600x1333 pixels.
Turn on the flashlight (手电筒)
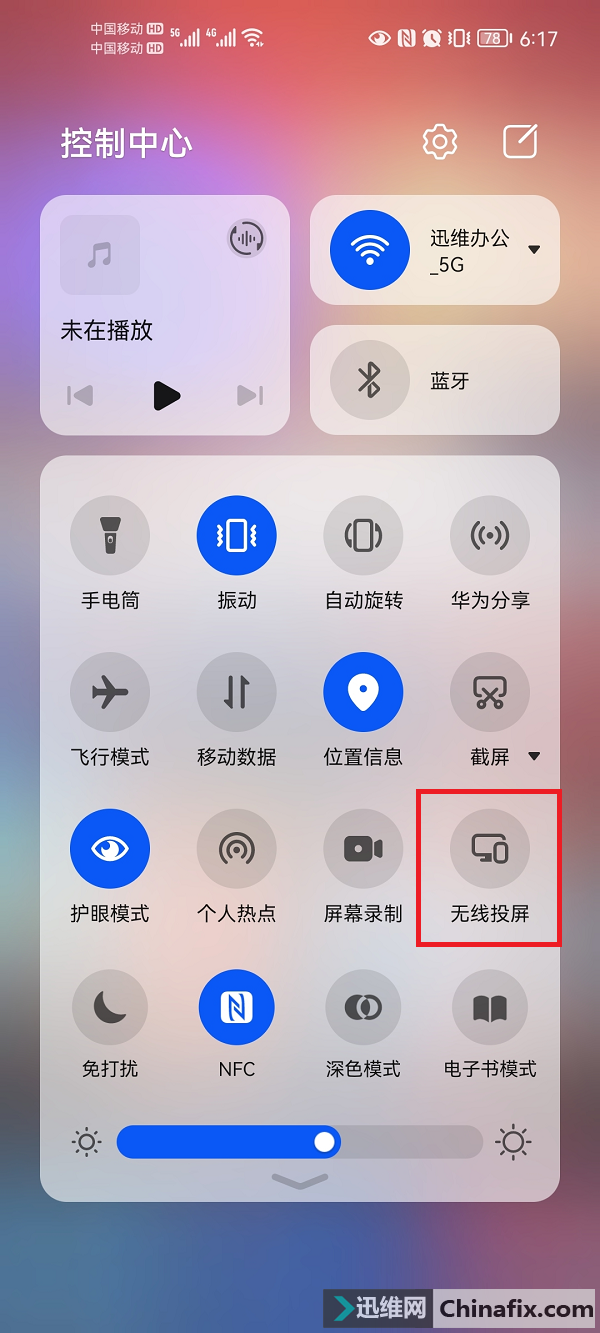[x=110, y=536]
